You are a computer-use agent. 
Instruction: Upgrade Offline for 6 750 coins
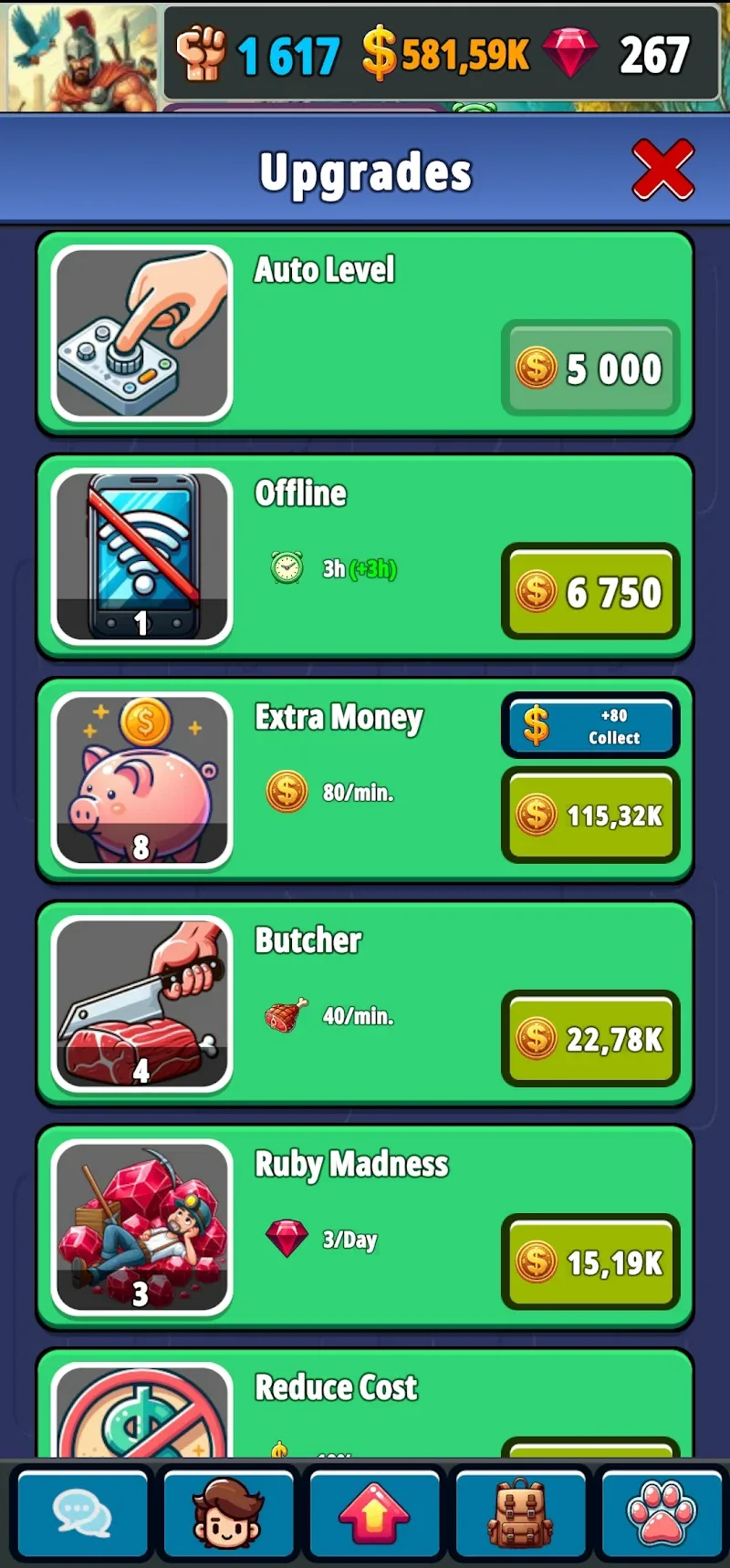590,591
